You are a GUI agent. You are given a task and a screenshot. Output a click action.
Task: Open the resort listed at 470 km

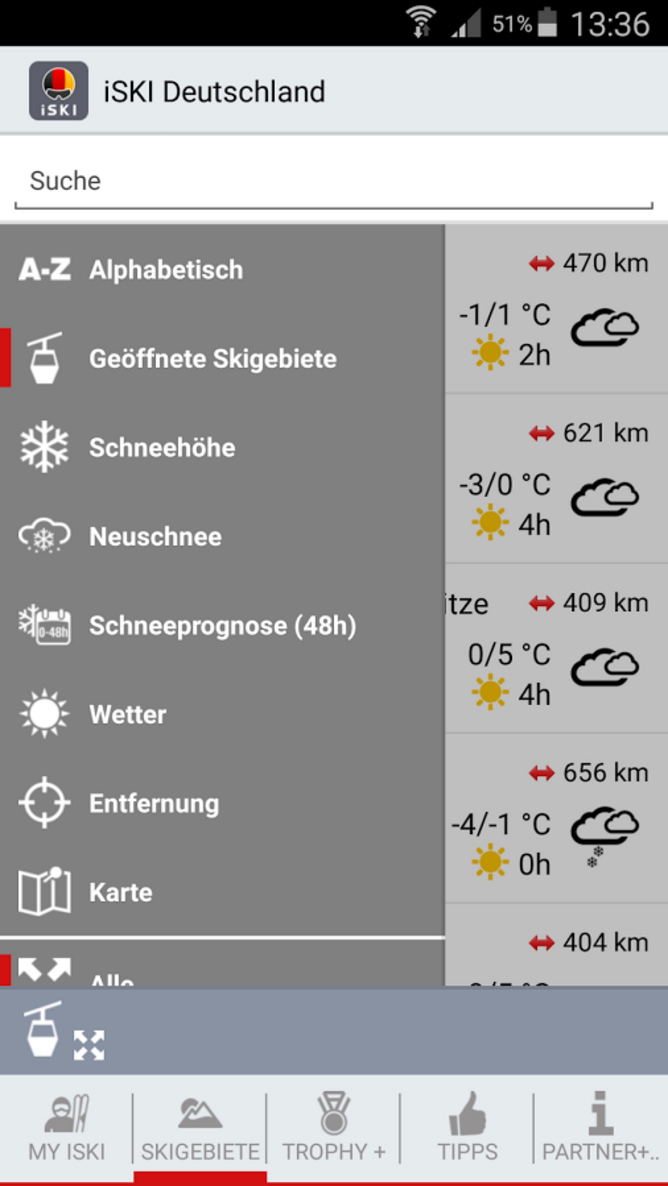coord(556,310)
